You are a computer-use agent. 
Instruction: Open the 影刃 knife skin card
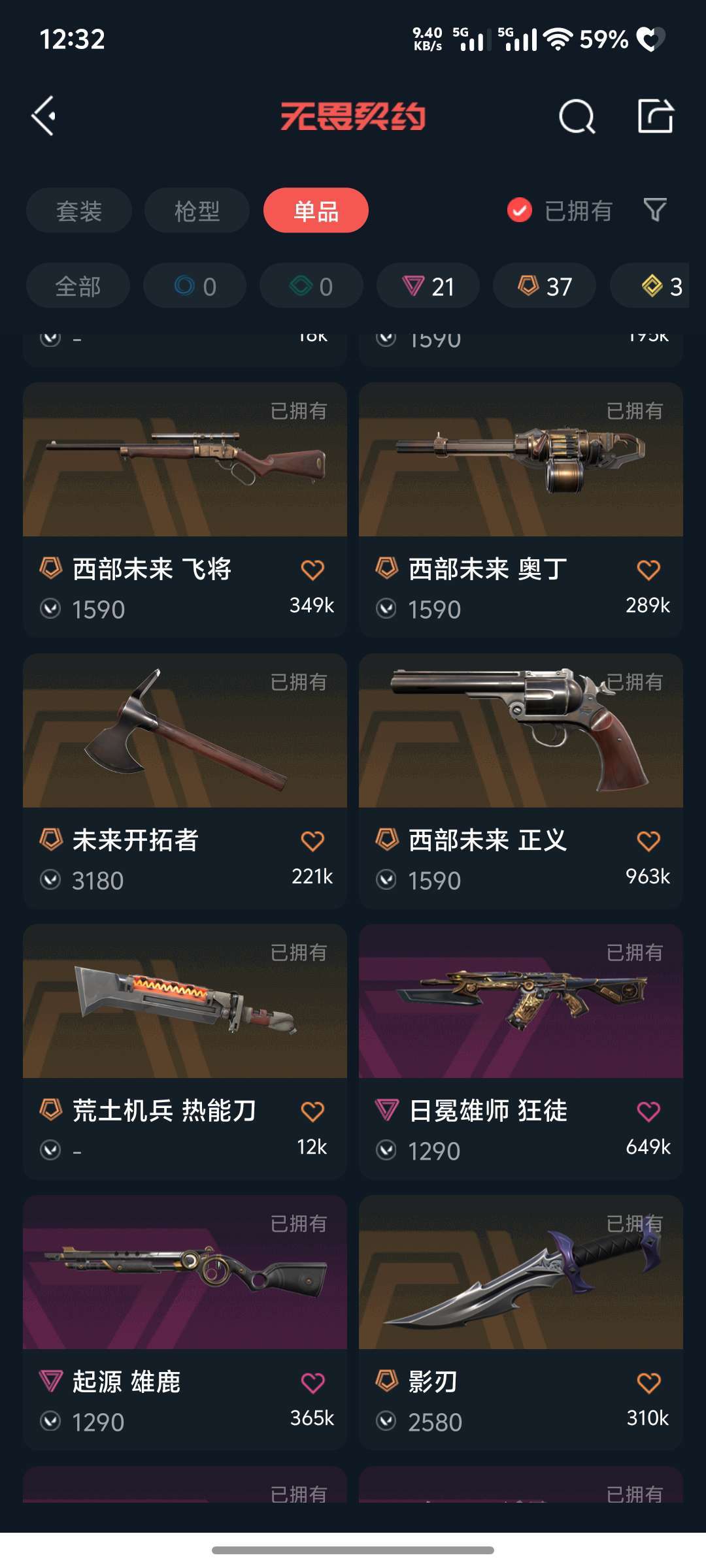coord(521,1322)
